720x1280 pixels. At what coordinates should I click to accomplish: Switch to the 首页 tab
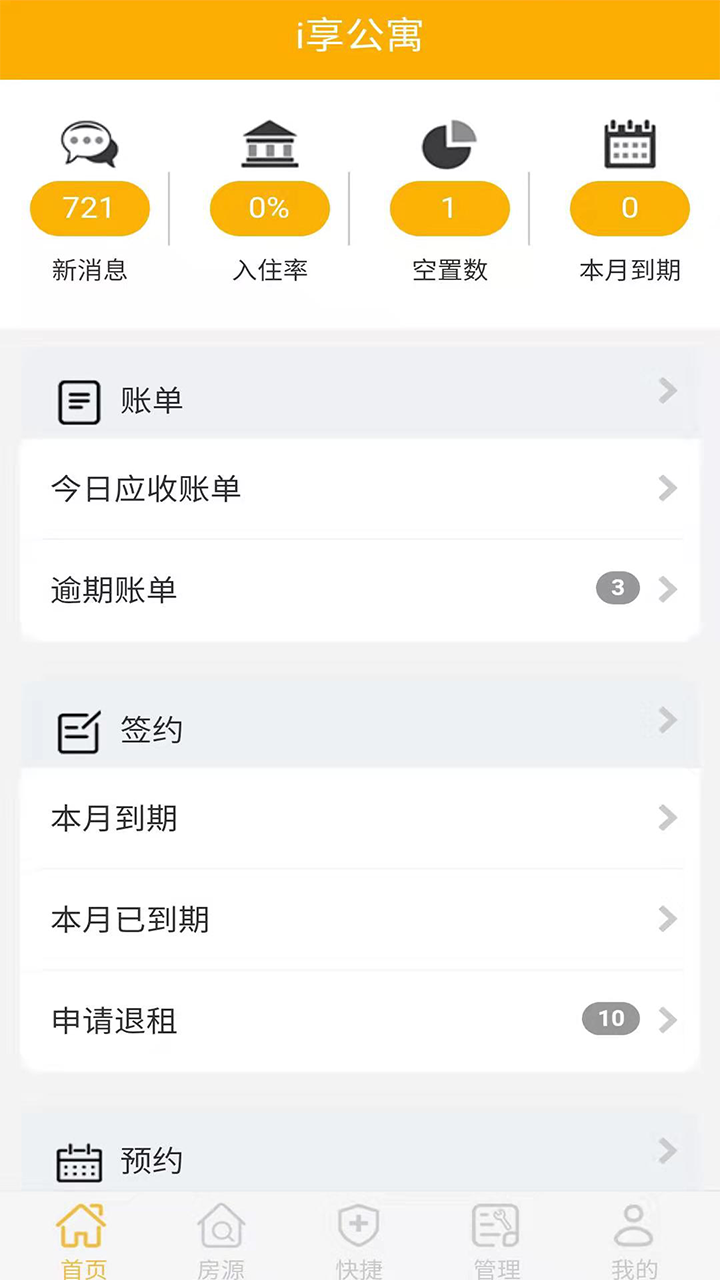[83, 1240]
